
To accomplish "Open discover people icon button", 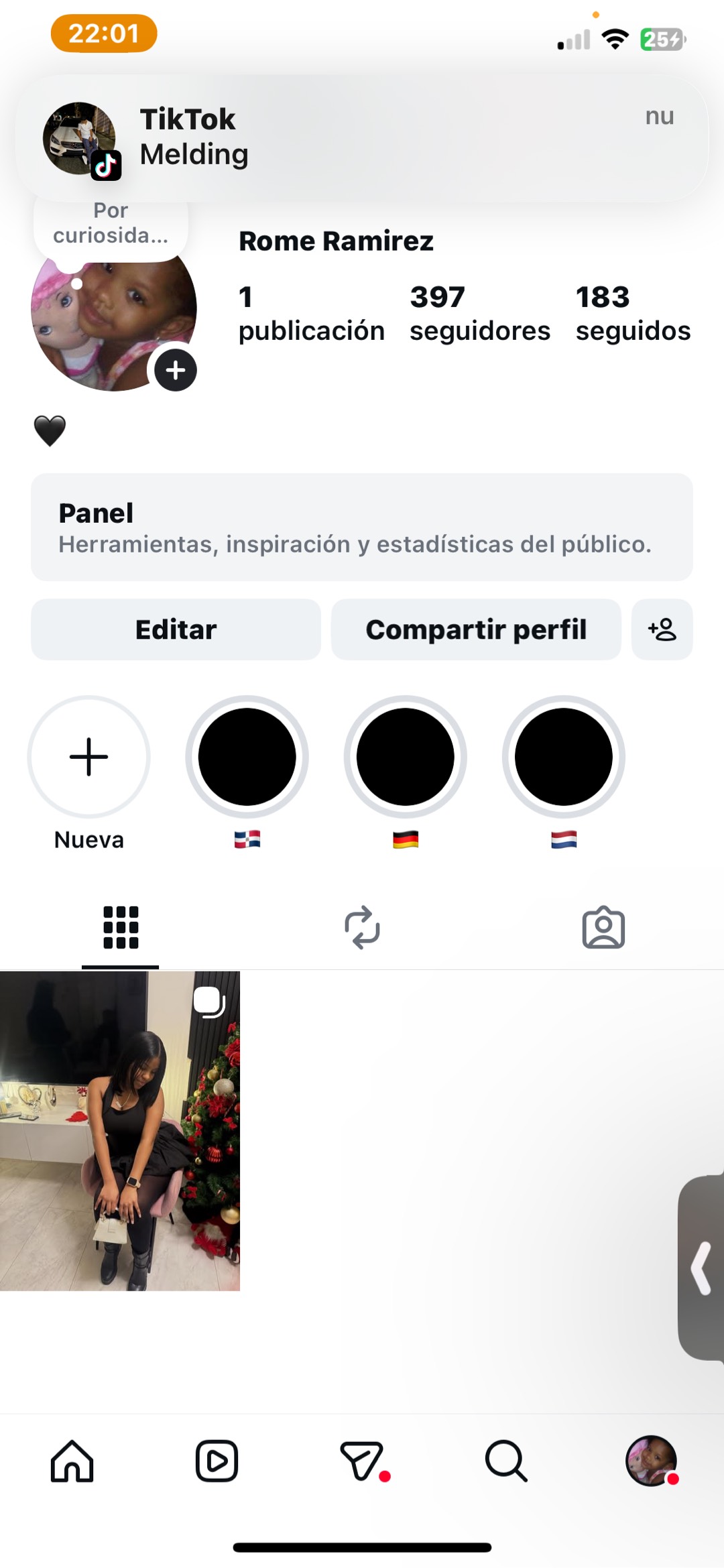I will (662, 629).
